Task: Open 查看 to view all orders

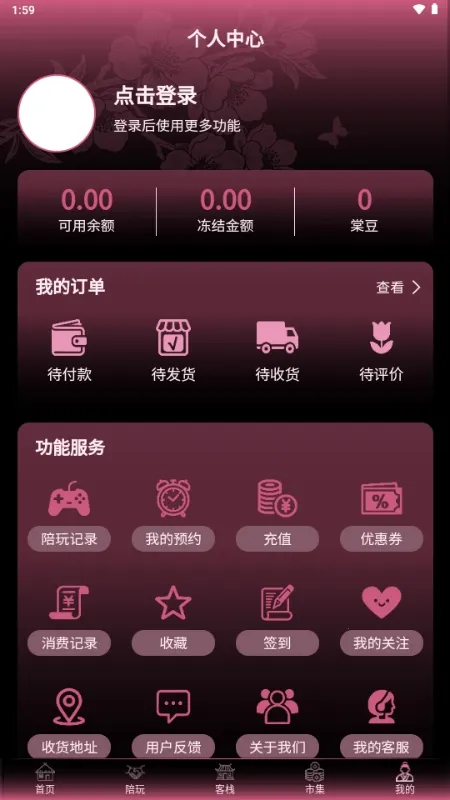Action: point(398,288)
